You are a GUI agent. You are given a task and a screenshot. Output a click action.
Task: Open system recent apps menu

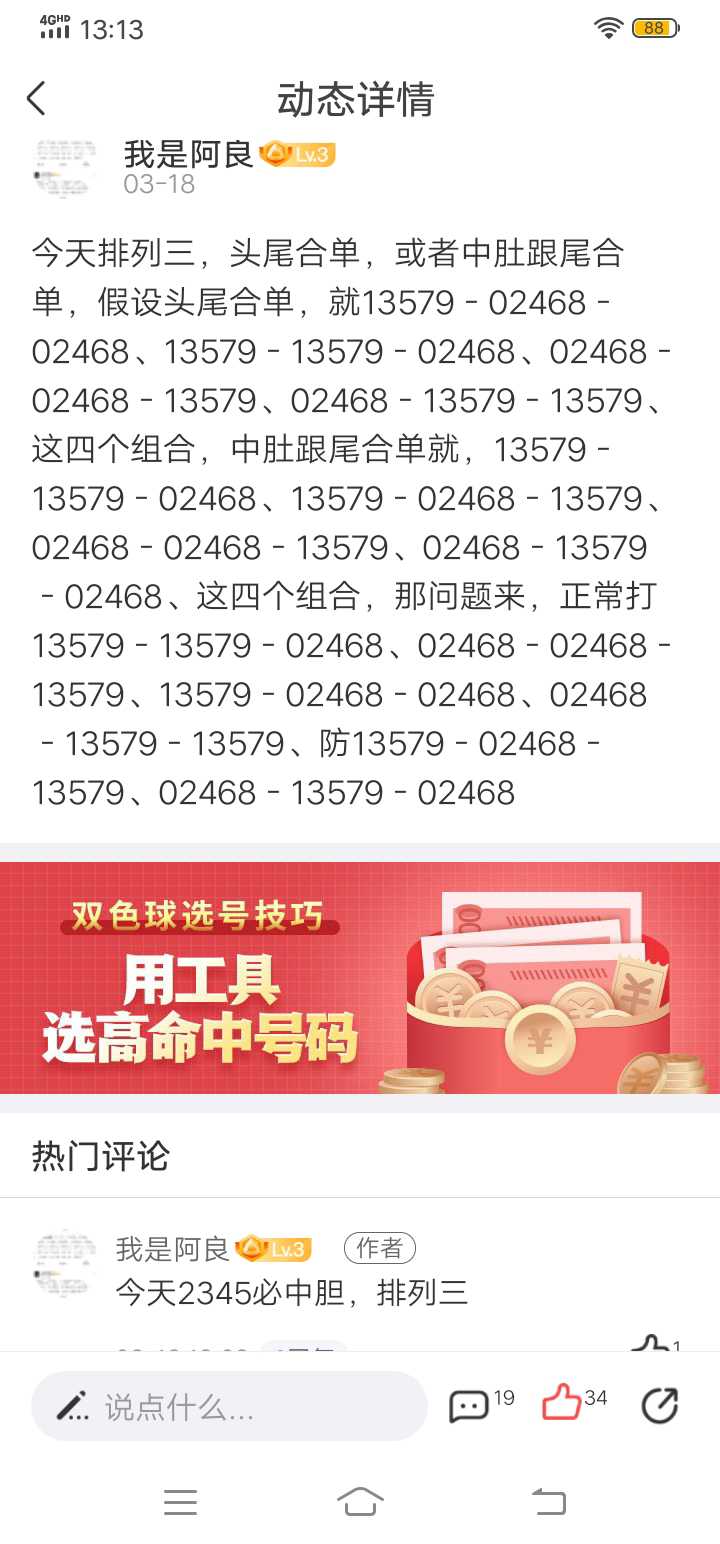(x=180, y=1502)
